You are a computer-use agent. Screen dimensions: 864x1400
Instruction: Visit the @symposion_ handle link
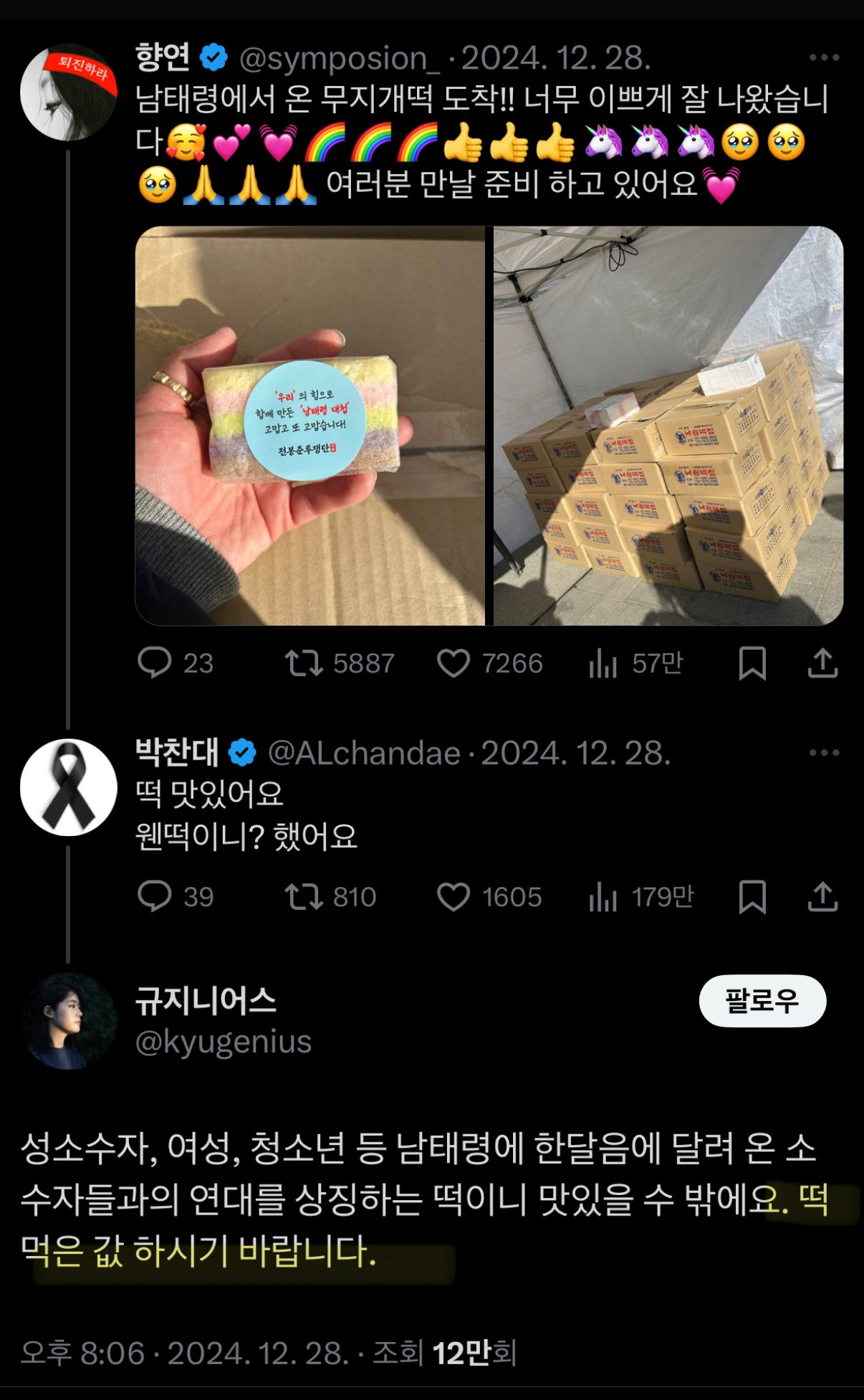coord(339,58)
